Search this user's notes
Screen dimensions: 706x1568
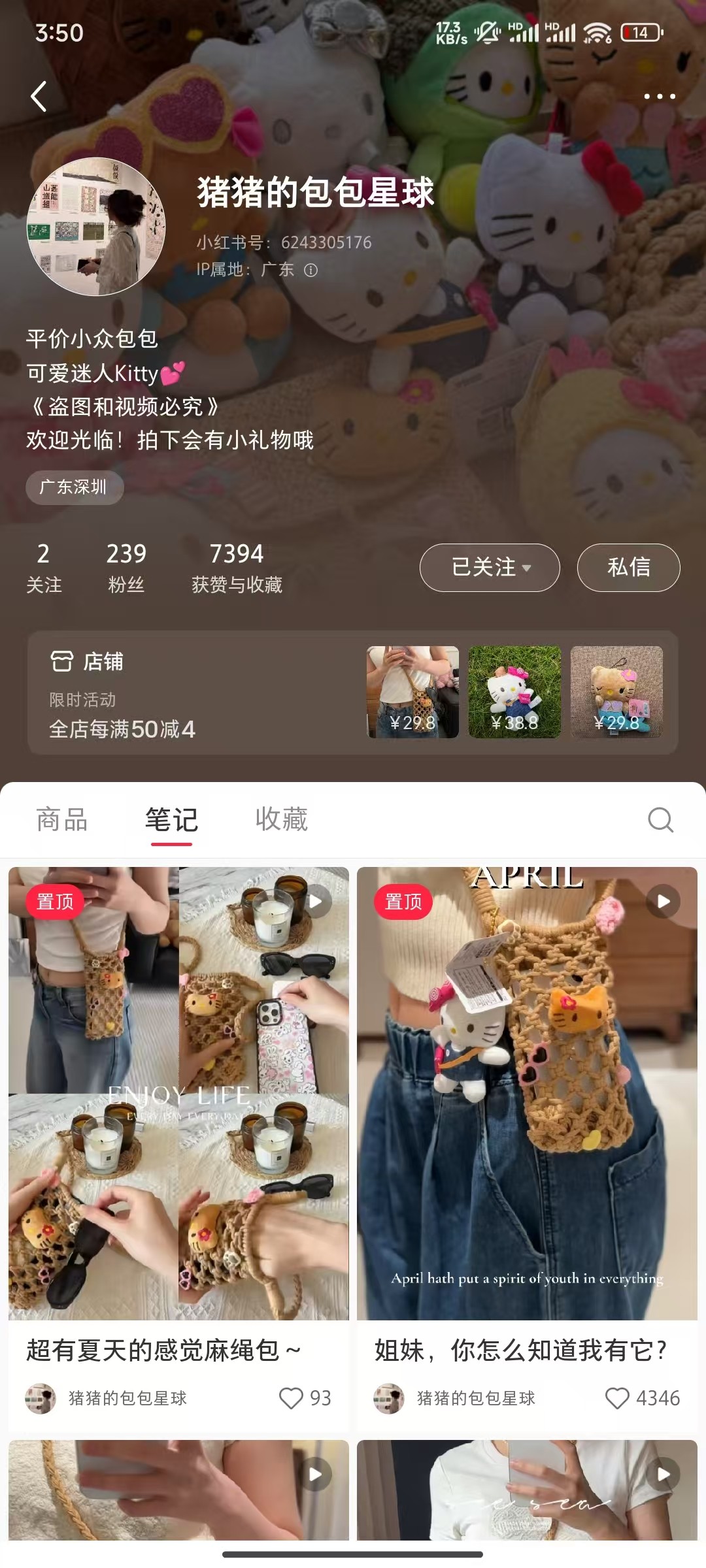point(660,819)
